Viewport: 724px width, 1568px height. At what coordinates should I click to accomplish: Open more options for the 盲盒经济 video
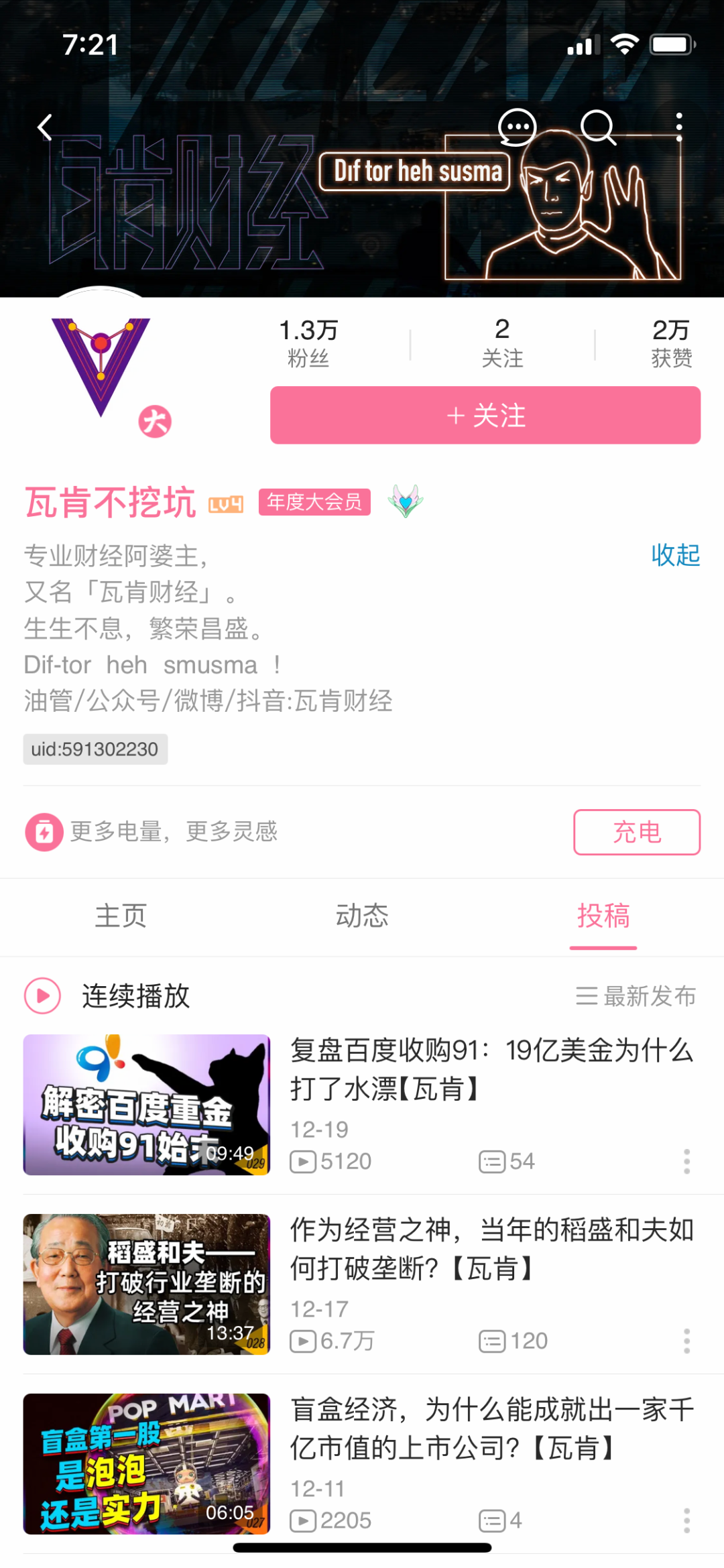pyautogui.click(x=686, y=1520)
